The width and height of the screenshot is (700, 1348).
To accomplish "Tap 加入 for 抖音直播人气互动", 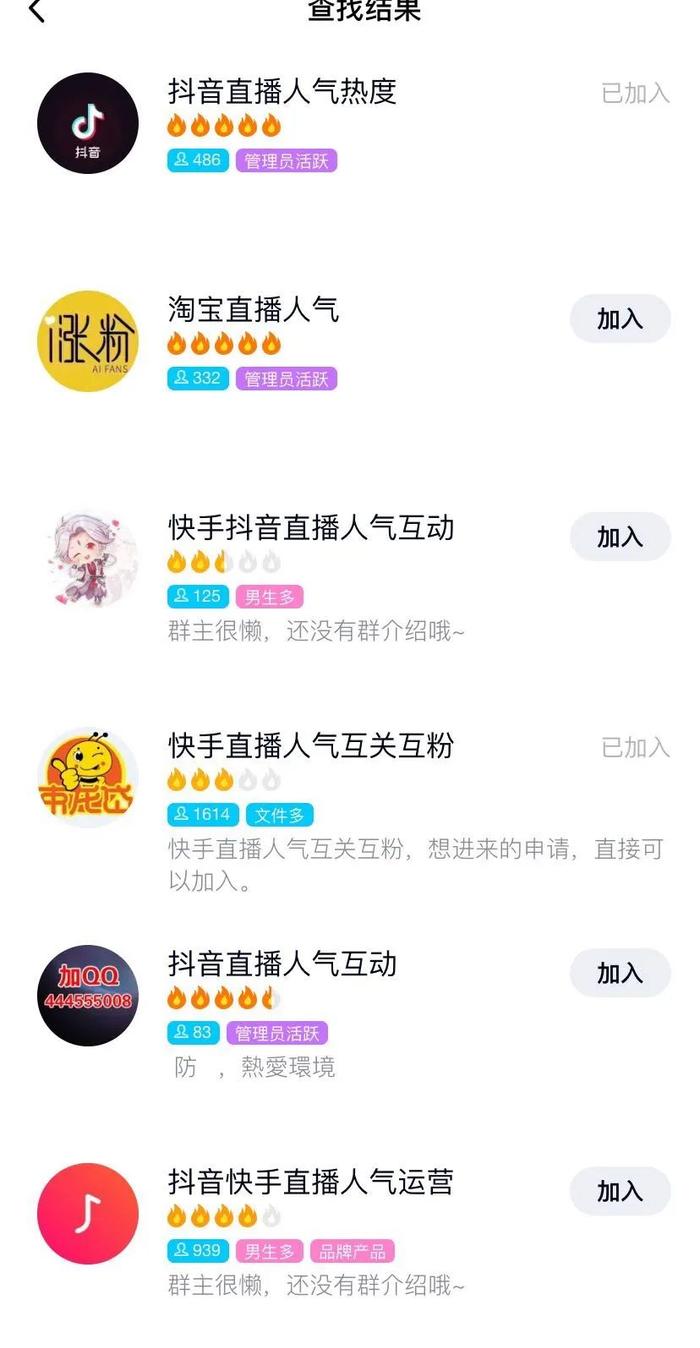I will pyautogui.click(x=620, y=973).
